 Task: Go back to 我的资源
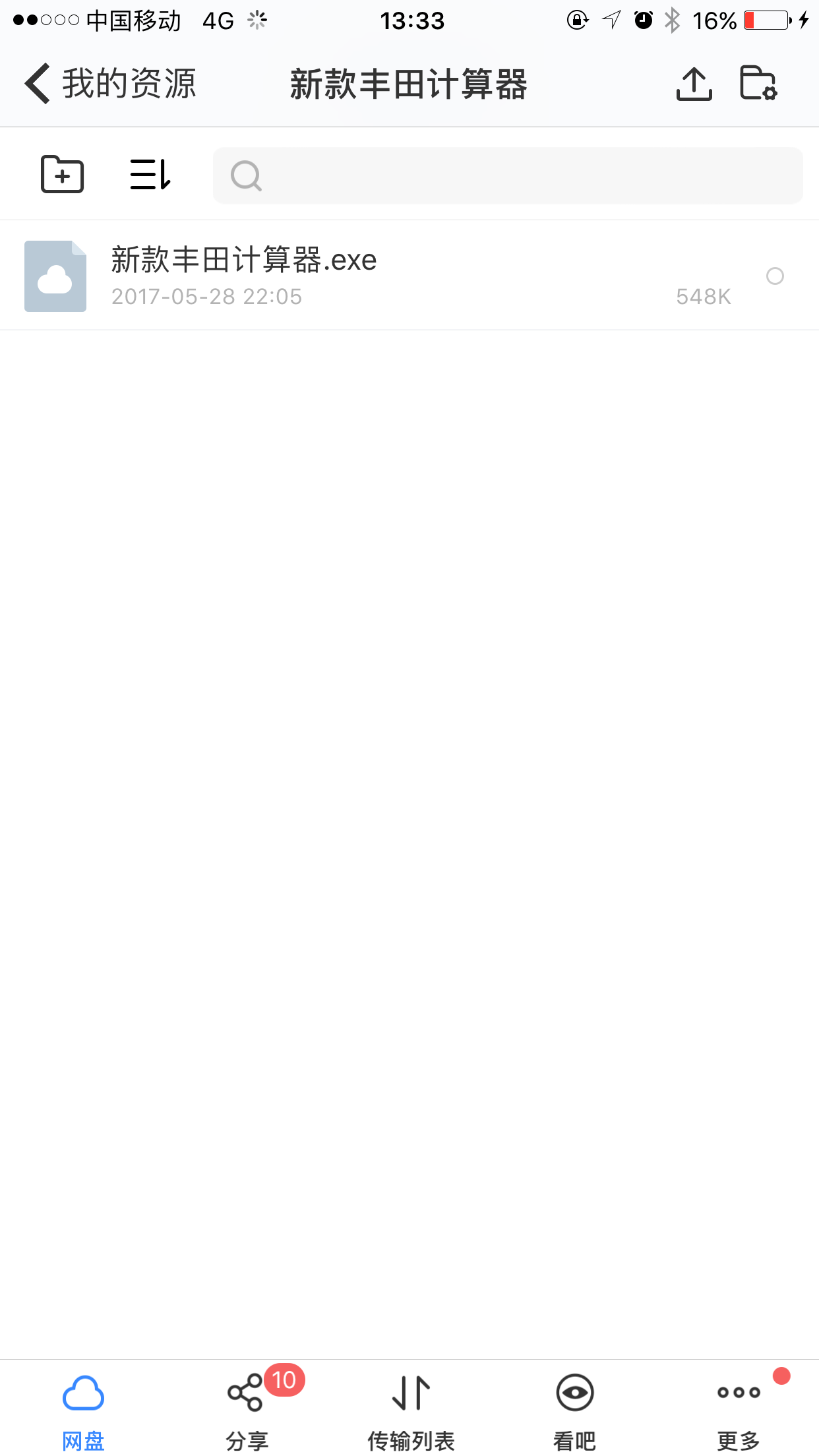click(109, 84)
